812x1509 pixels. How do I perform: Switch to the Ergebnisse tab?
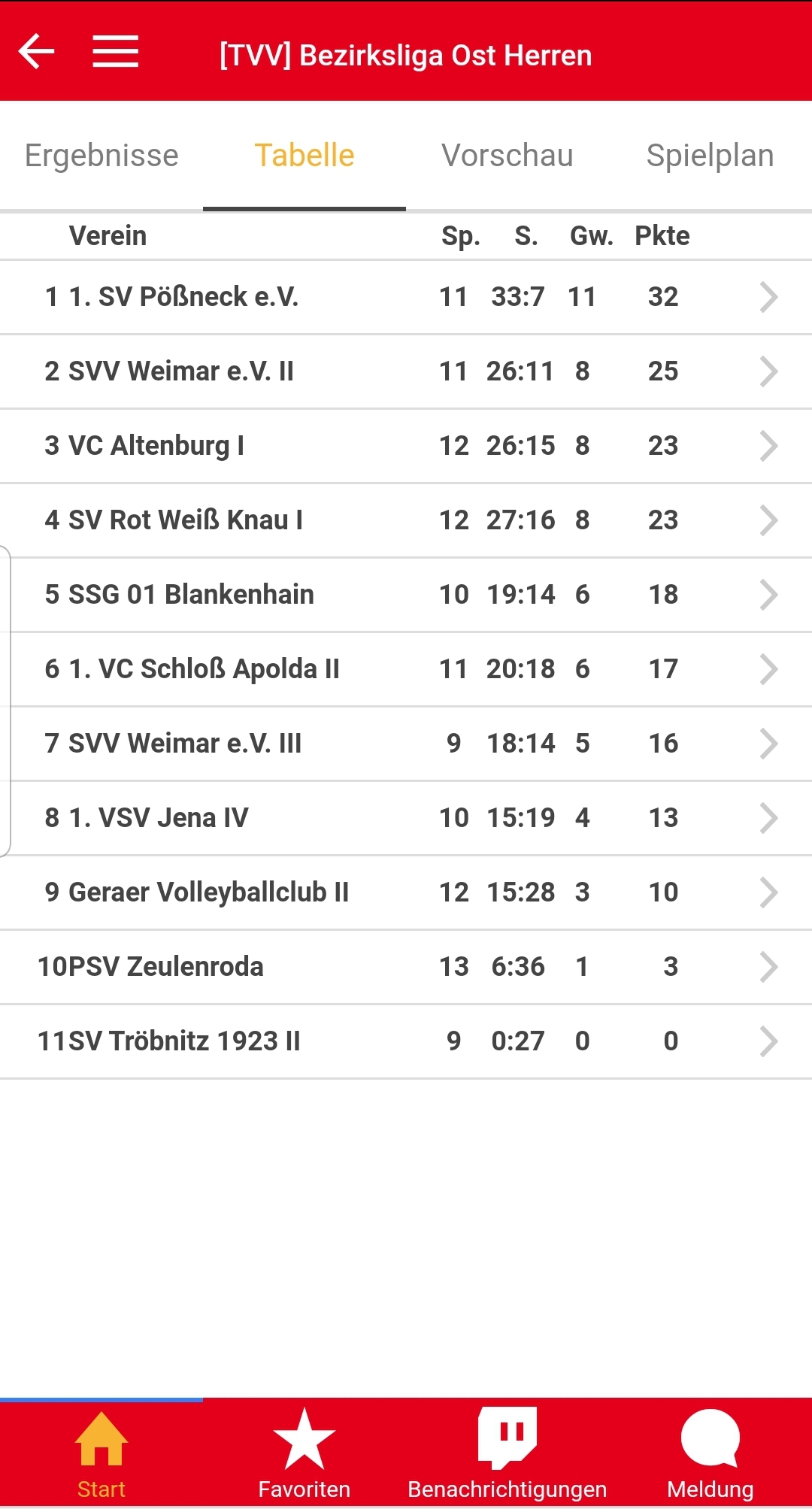pyautogui.click(x=101, y=156)
